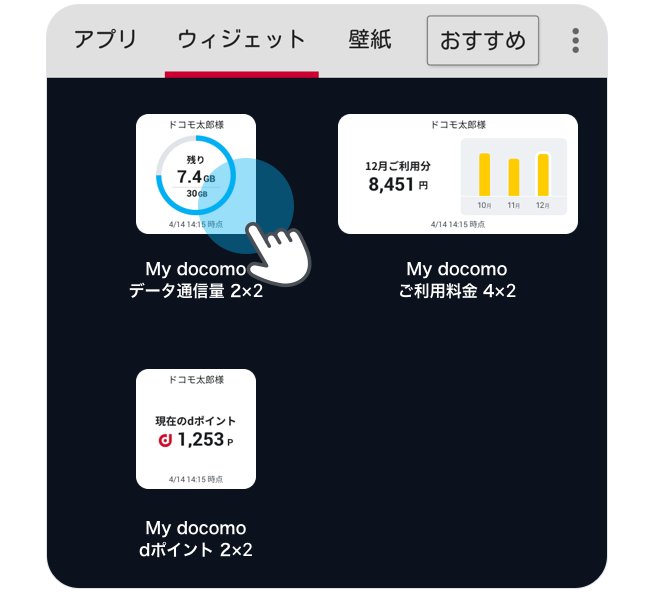
Task: Switch to the アプリ tab
Action: coord(105,40)
